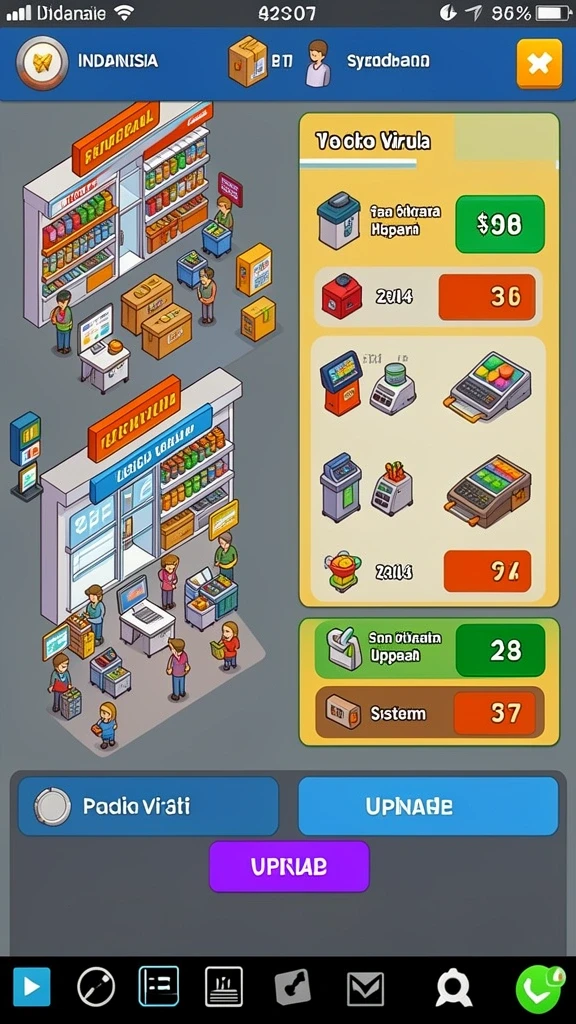Tap the purple UPNAE button

point(289,866)
